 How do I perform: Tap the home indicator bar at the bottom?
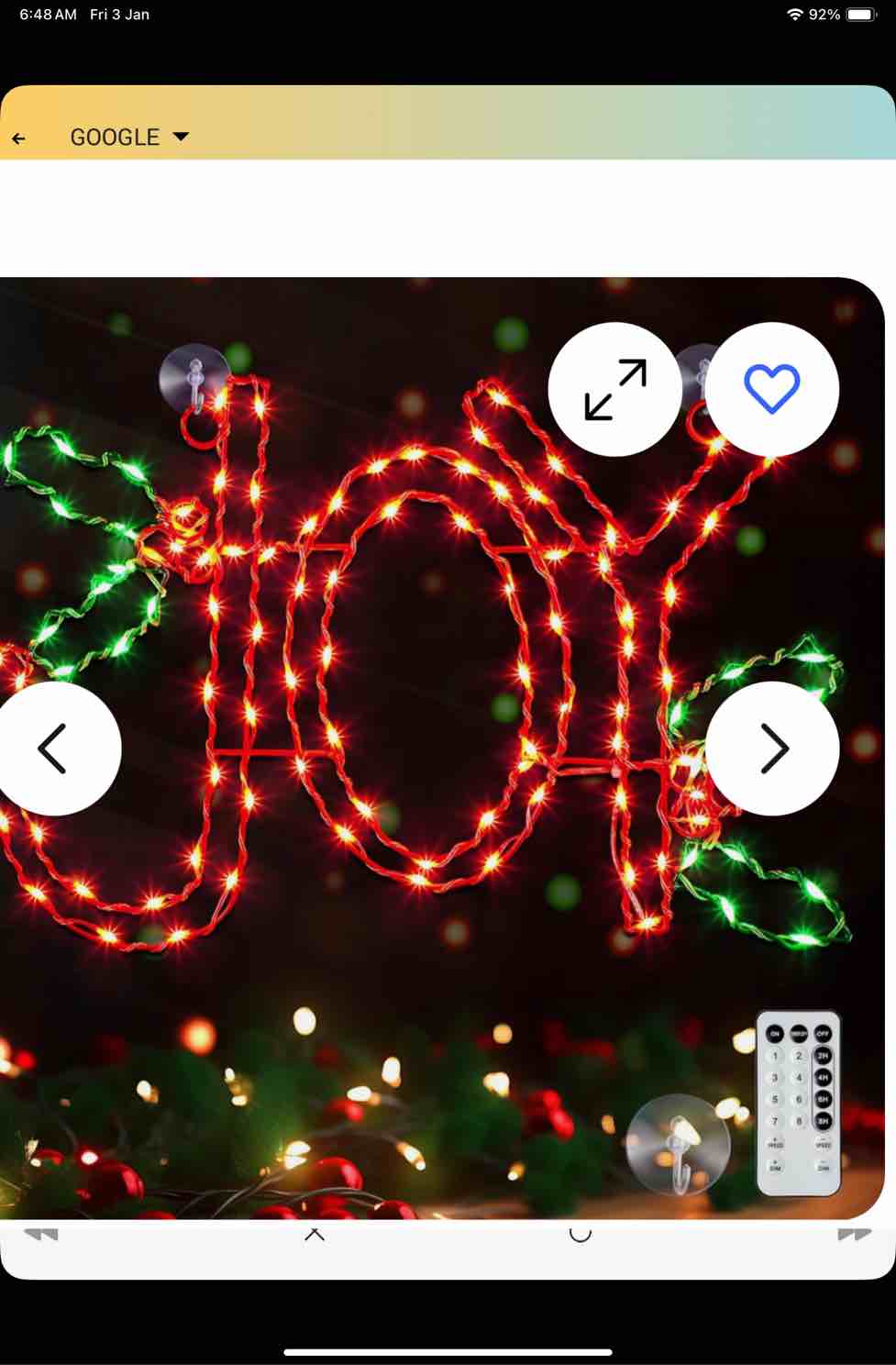[448, 1350]
